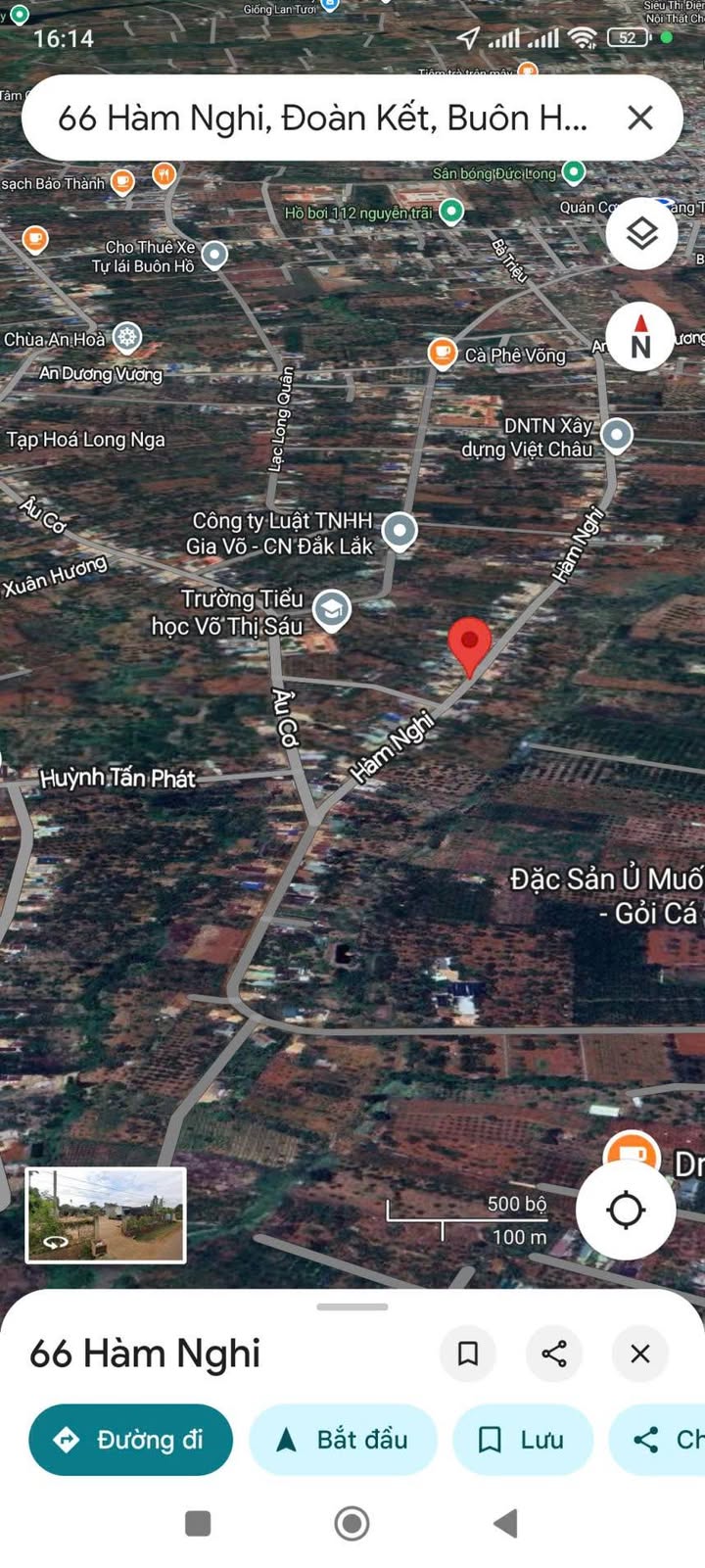Viewport: 705px width, 1568px height.
Task: Start navigation with Bắt đầu
Action: (343, 1440)
